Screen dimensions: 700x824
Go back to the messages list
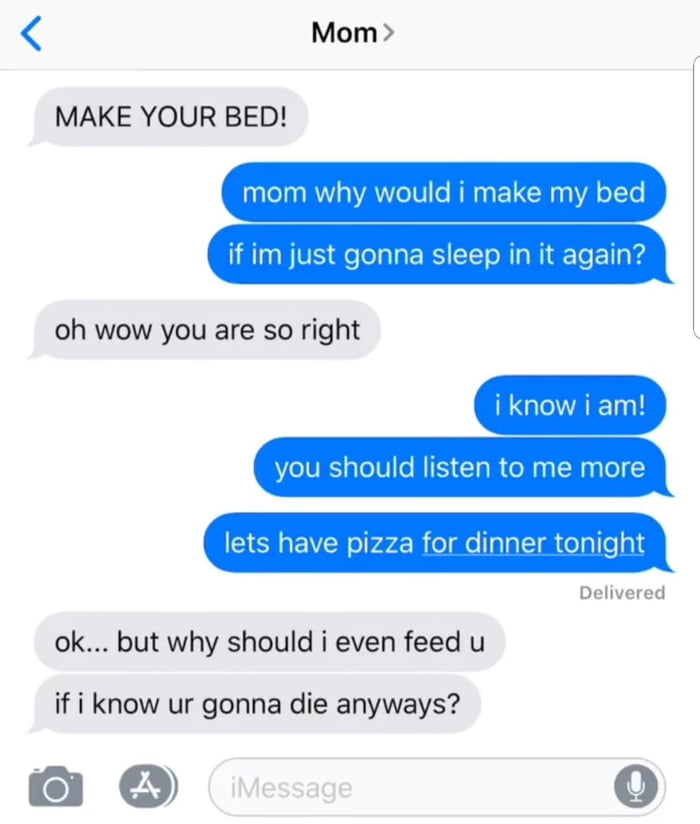tap(32, 34)
